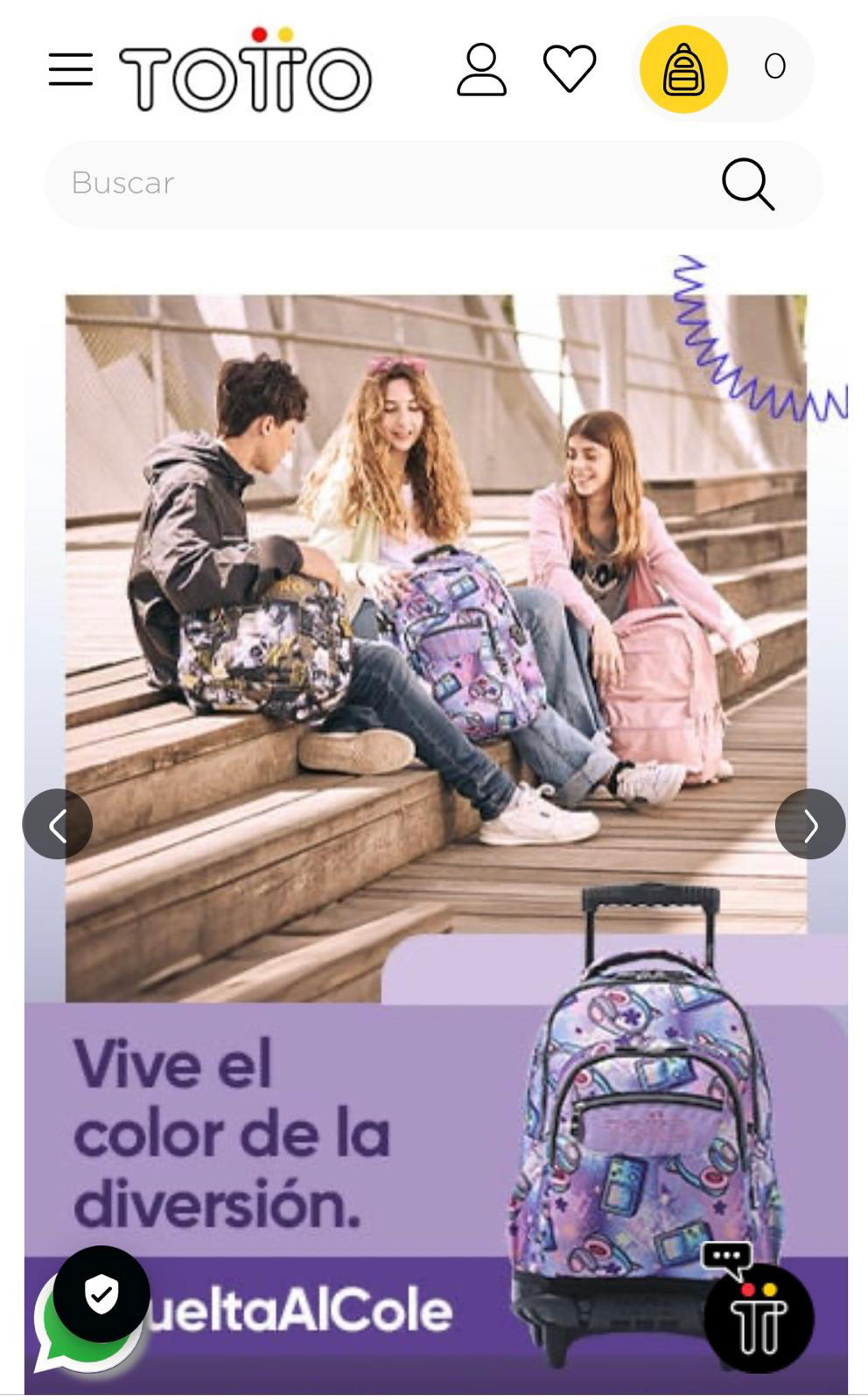Tap the Buscar search field
The height and width of the screenshot is (1400, 868).
[x=433, y=184]
